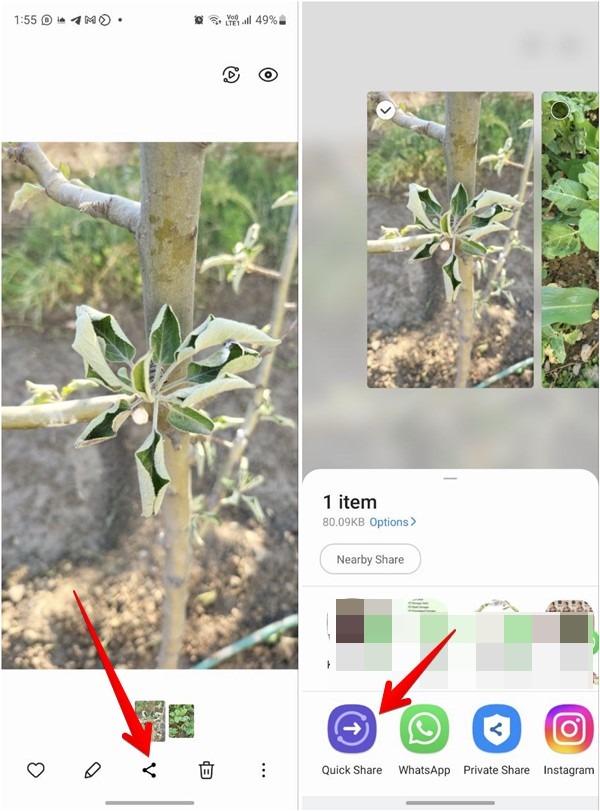Viewport: 600px width, 811px height.
Task: Select Private Share app
Action: (496, 730)
